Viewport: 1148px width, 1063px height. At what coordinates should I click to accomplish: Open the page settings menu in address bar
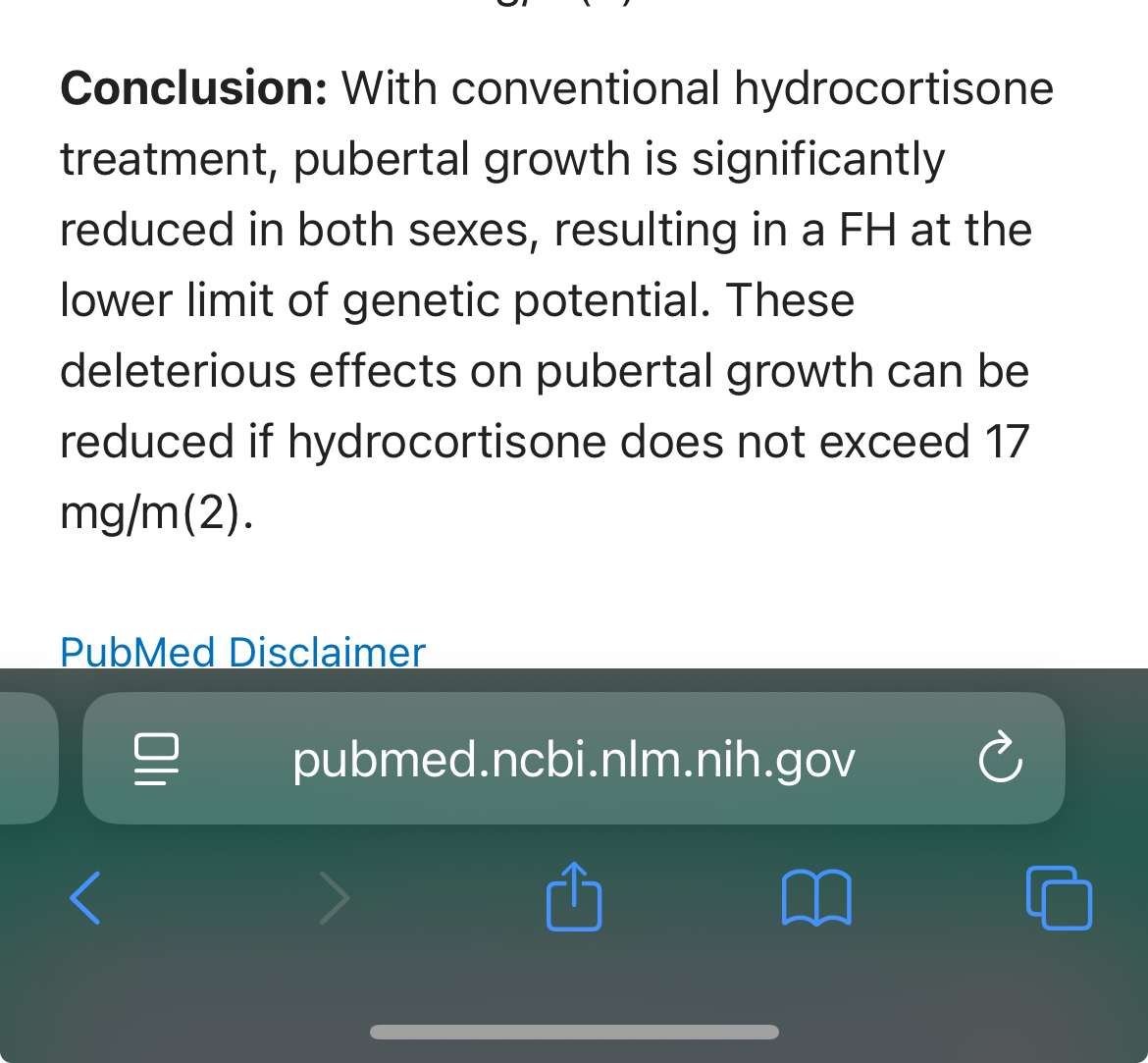coord(157,759)
